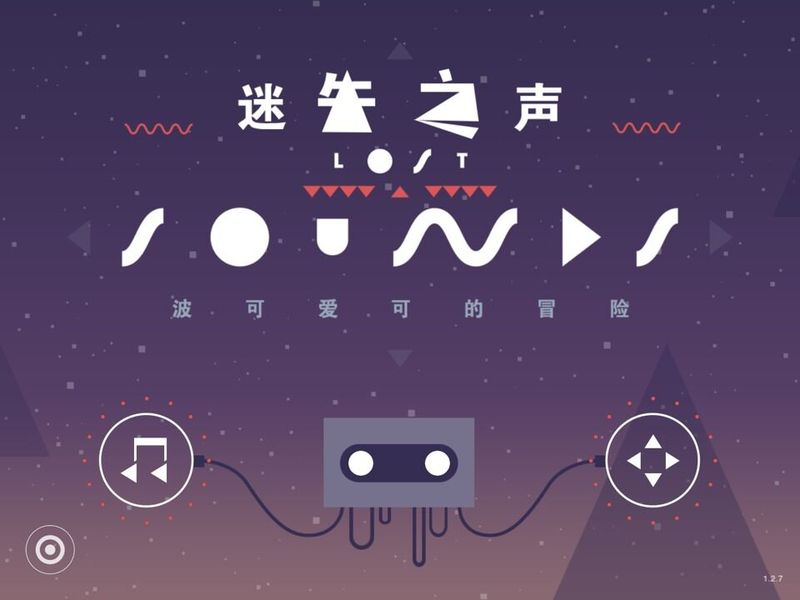Tap the music note circle button
The width and height of the screenshot is (800, 600).
pos(146,460)
